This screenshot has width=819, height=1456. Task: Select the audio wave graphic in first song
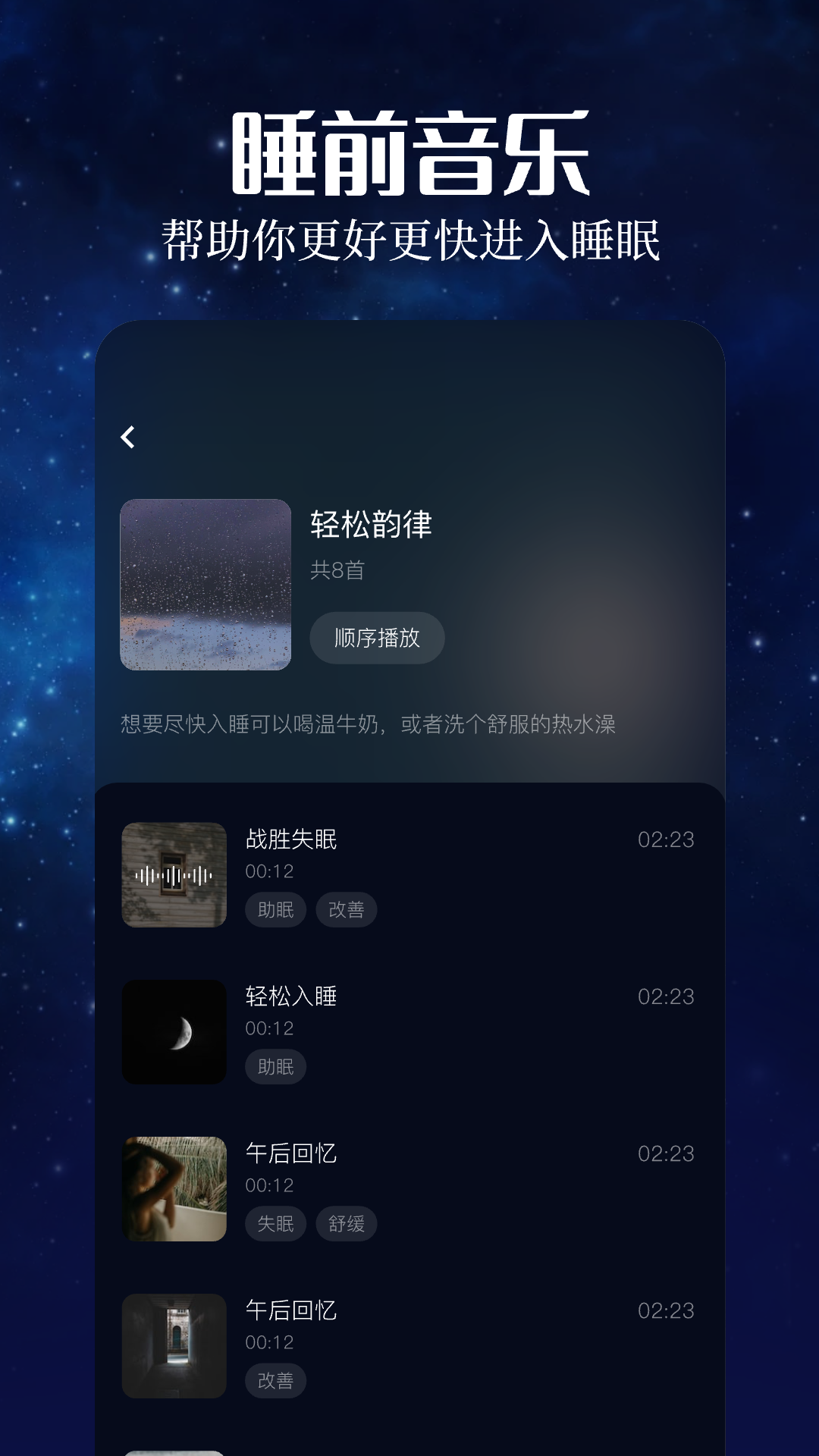coord(174,874)
